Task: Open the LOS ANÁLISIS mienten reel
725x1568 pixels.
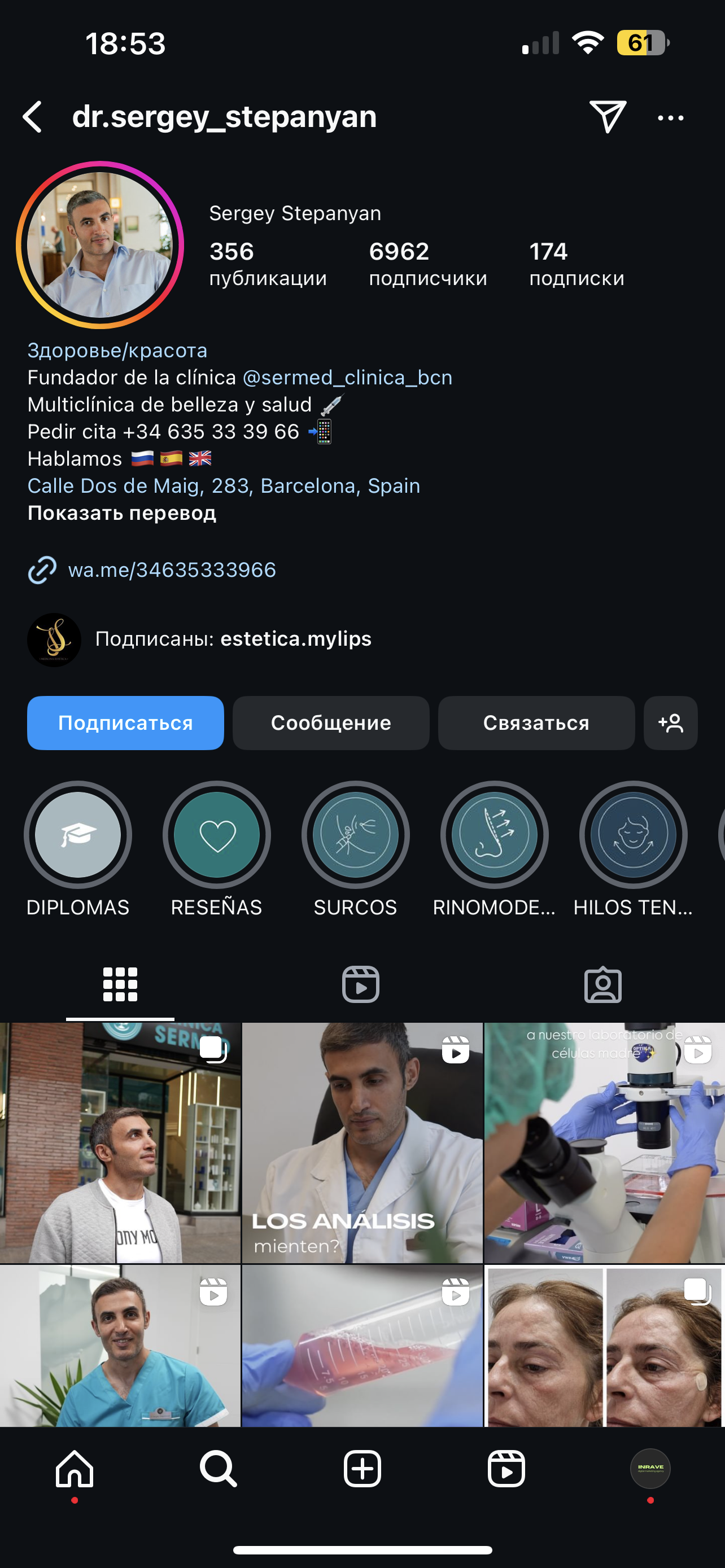Action: [x=362, y=1142]
